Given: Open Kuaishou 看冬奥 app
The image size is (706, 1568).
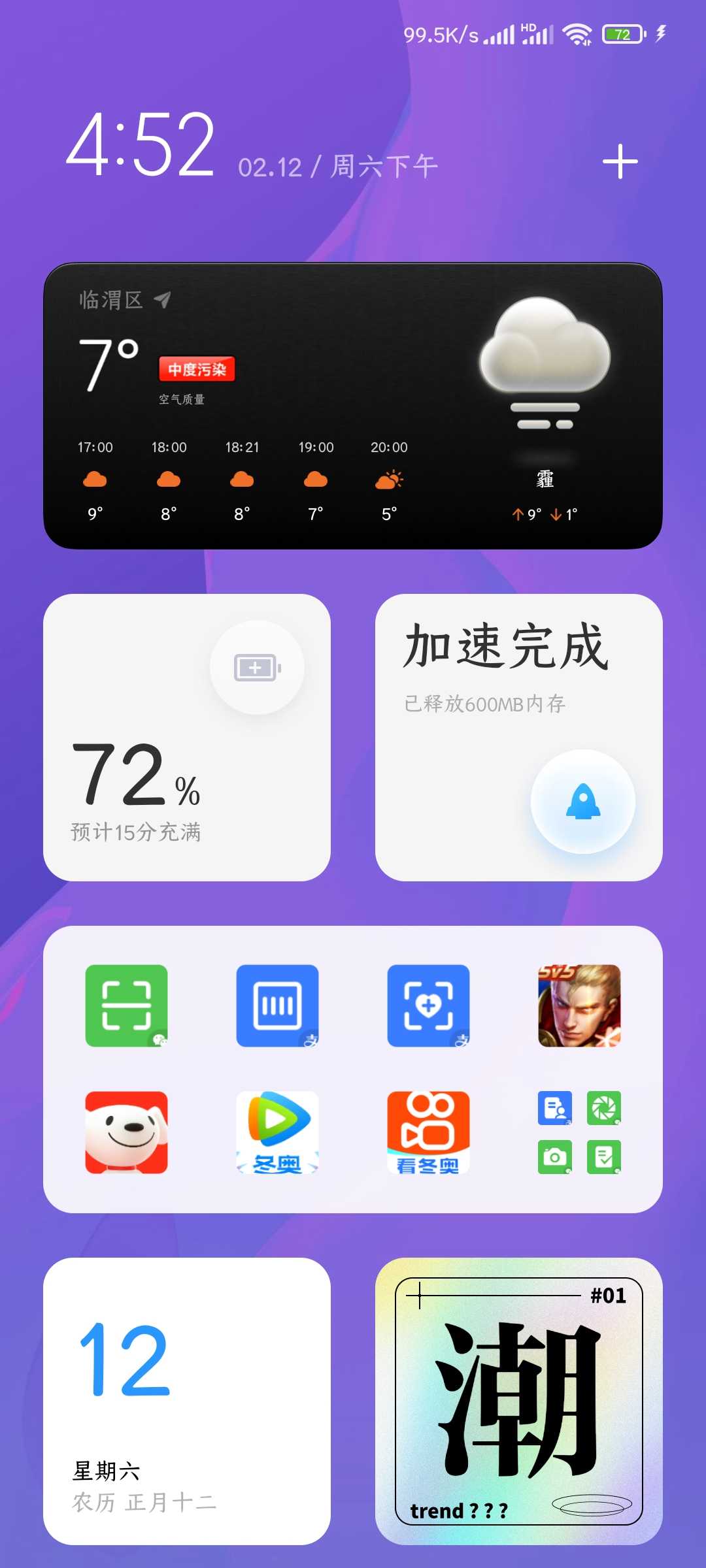Looking at the screenshot, I should pyautogui.click(x=428, y=1132).
